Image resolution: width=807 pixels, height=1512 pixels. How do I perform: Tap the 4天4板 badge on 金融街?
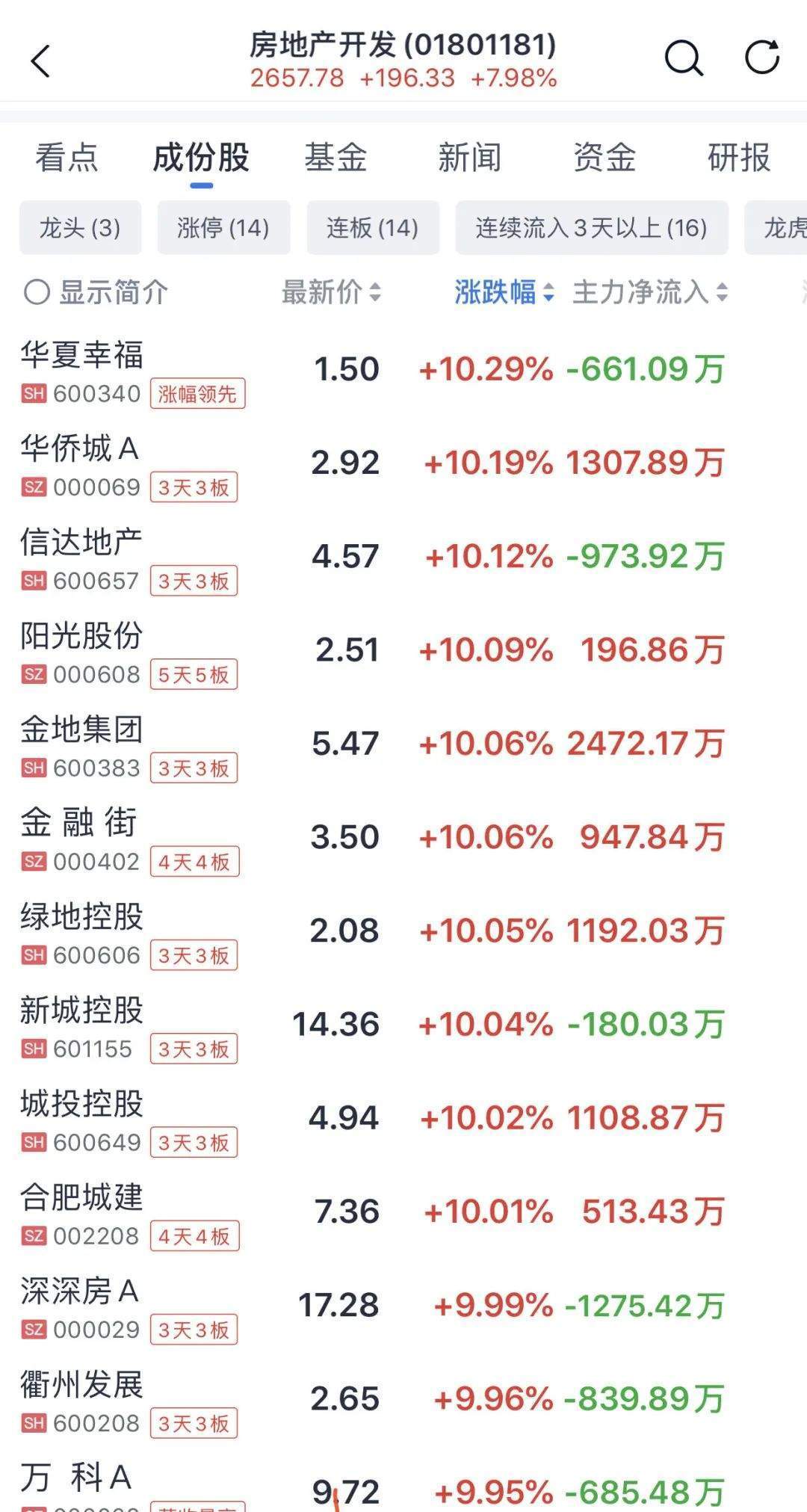(194, 862)
